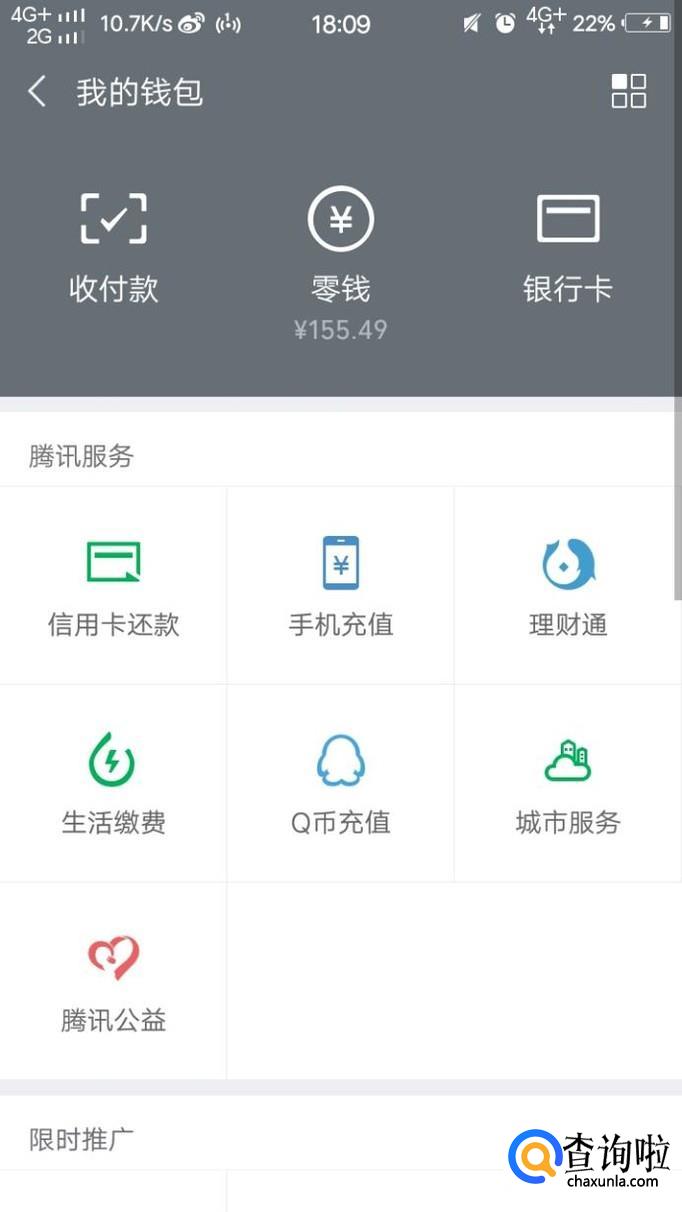
Task: Open 城市服务 city services
Action: click(567, 783)
